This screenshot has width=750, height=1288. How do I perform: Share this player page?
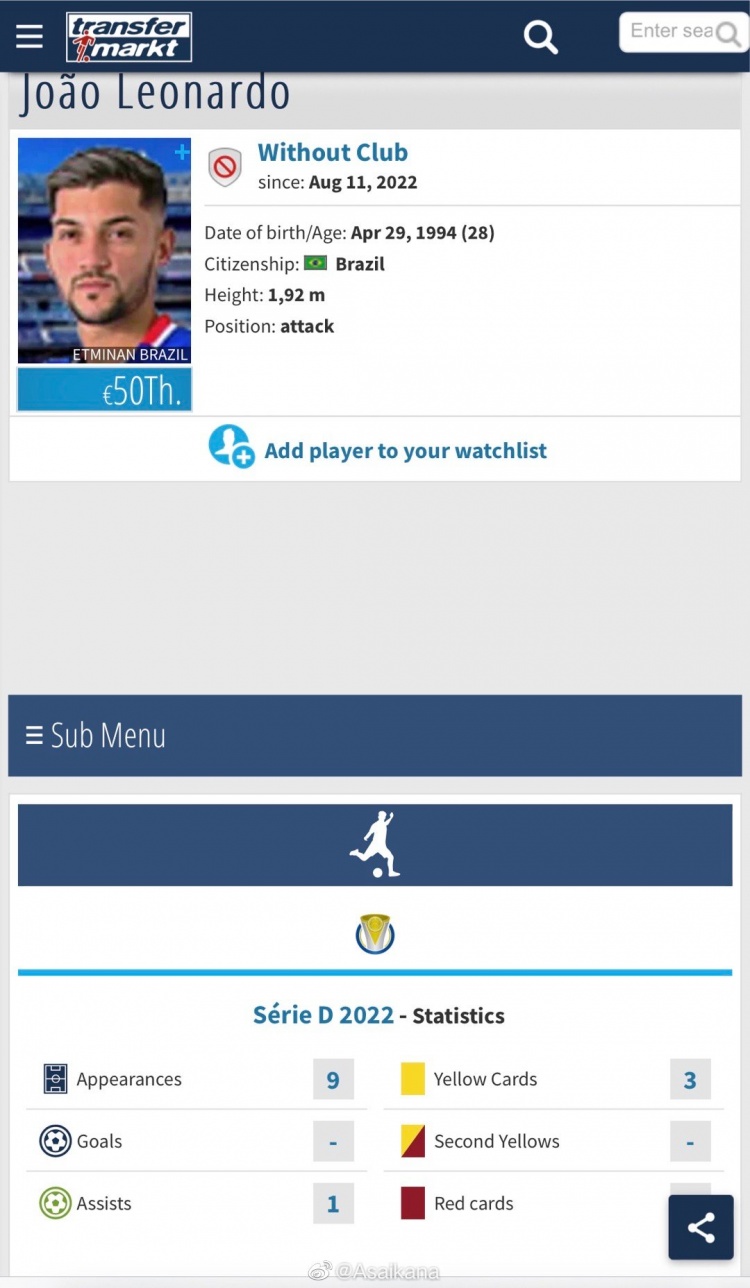701,1227
